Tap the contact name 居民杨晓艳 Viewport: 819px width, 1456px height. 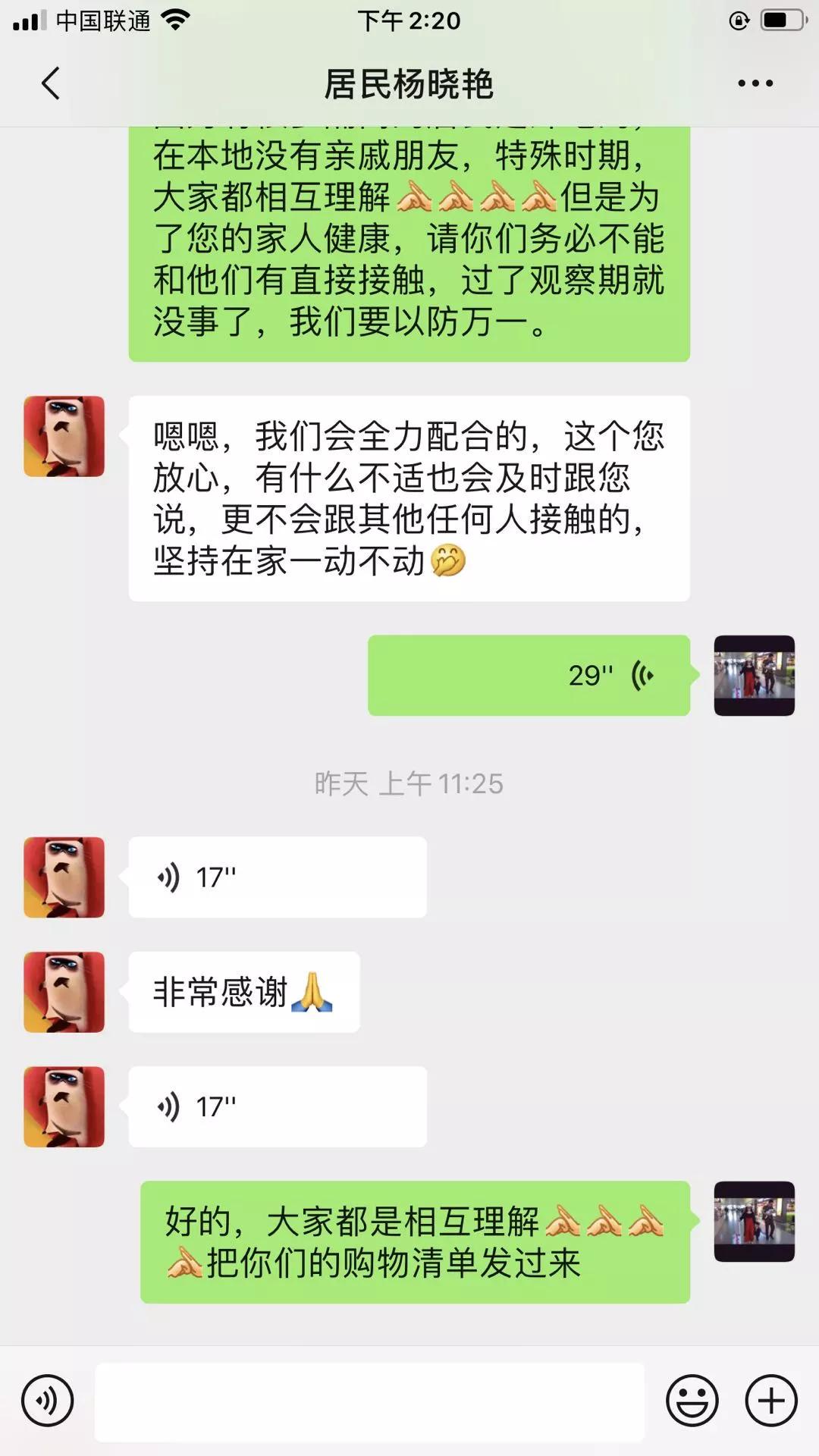[409, 83]
